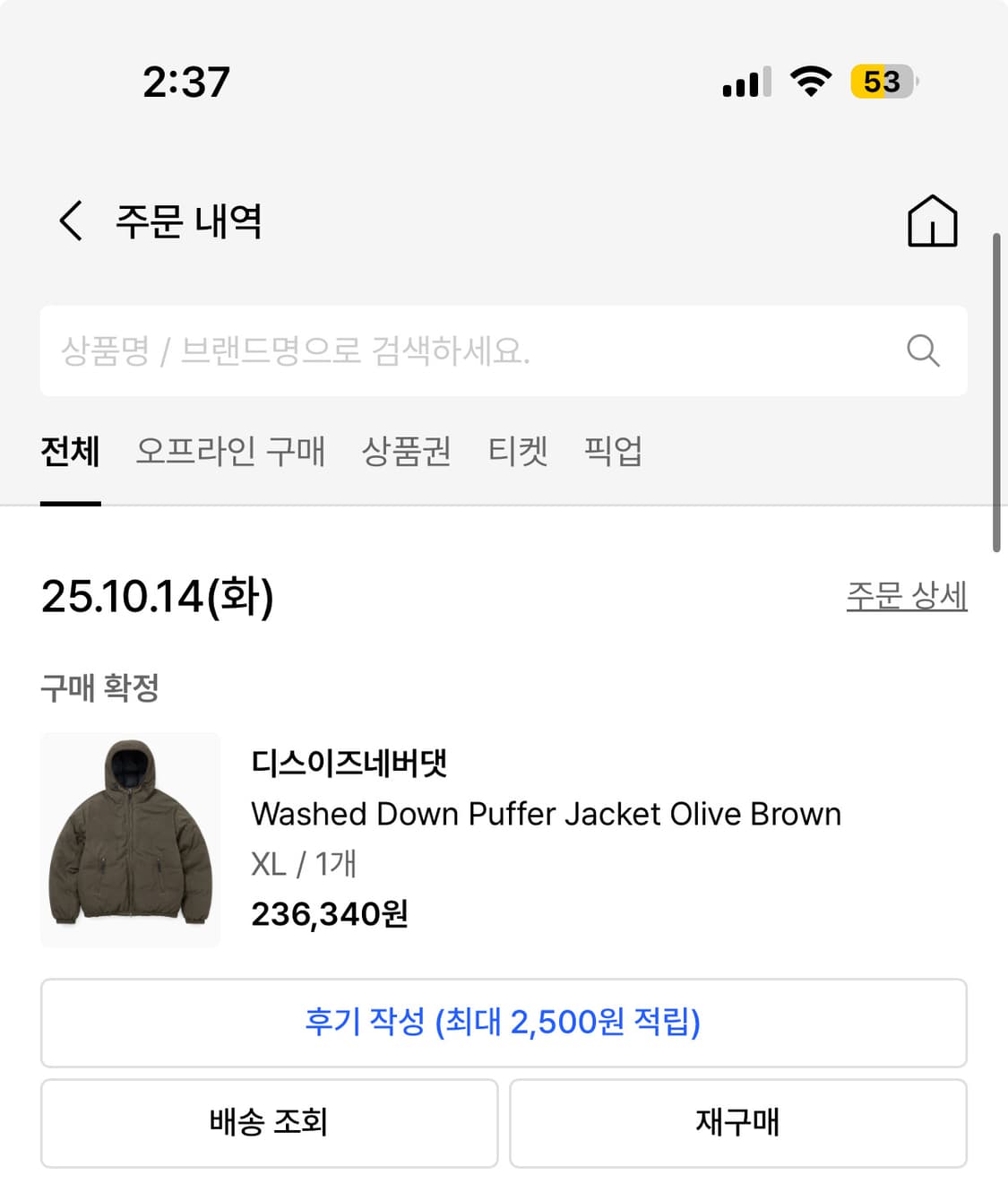Switch to the 오프라인 구매 tab
1008x1201 pixels.
coord(231,453)
